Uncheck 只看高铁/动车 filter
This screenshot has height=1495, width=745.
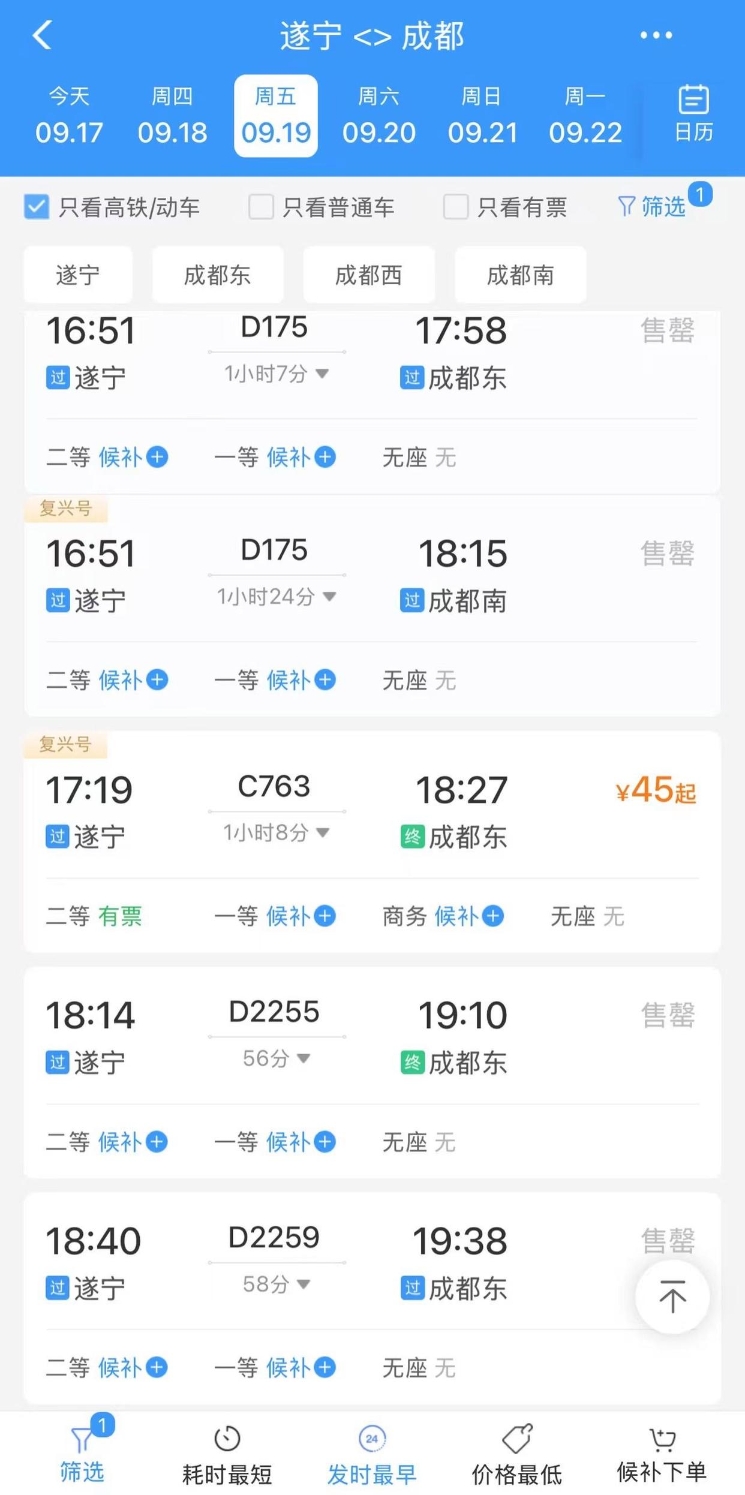(x=37, y=207)
